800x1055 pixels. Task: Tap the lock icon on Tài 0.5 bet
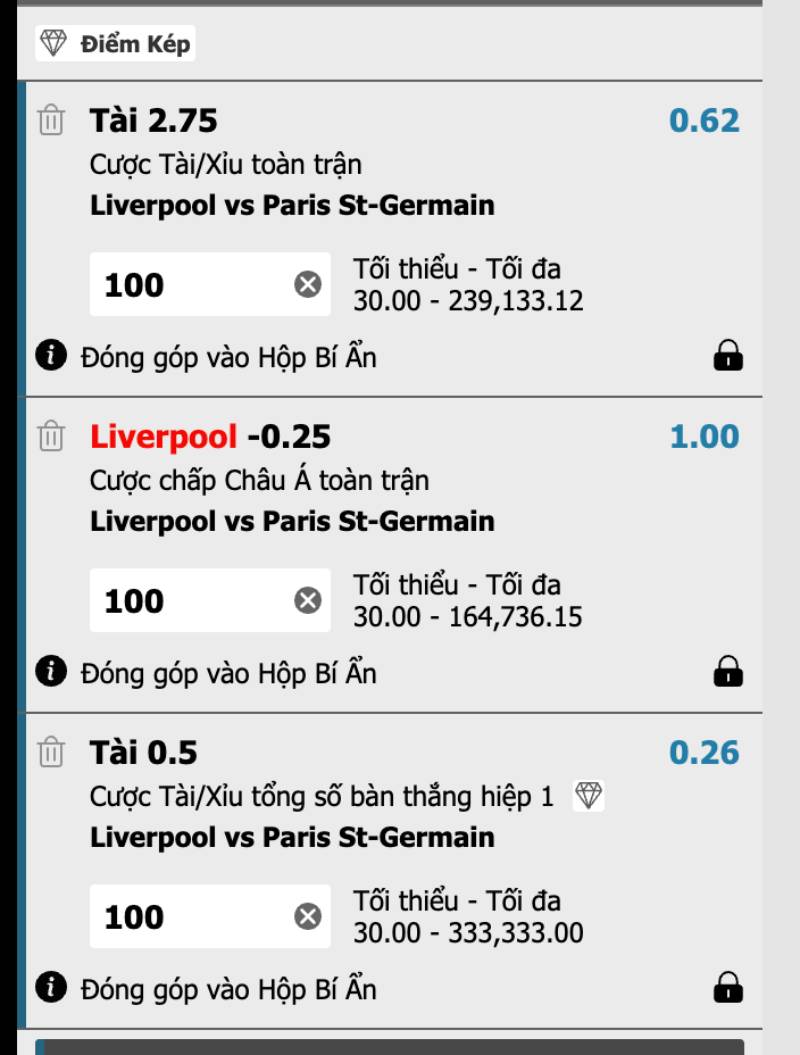click(x=728, y=987)
